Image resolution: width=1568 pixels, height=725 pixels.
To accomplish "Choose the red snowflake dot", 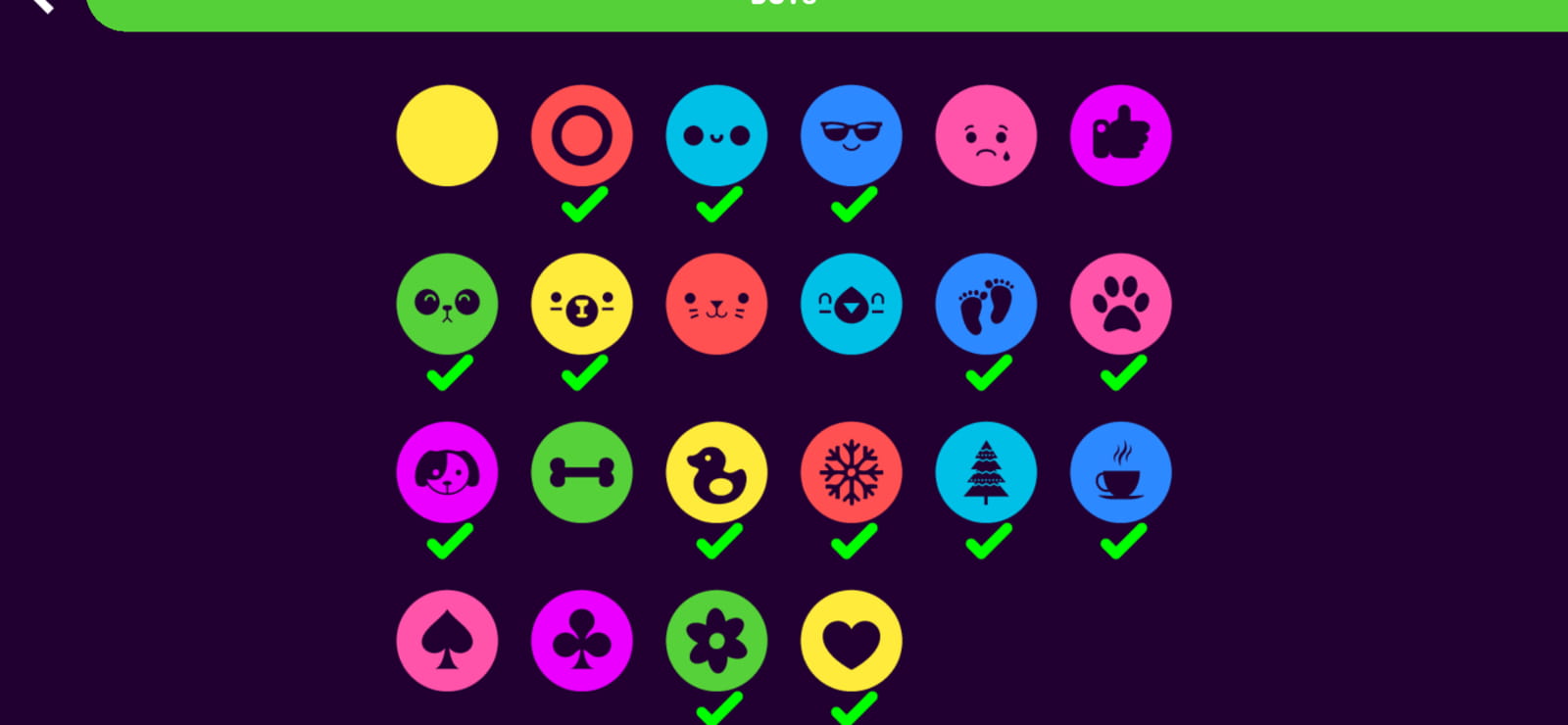I will 852,472.
